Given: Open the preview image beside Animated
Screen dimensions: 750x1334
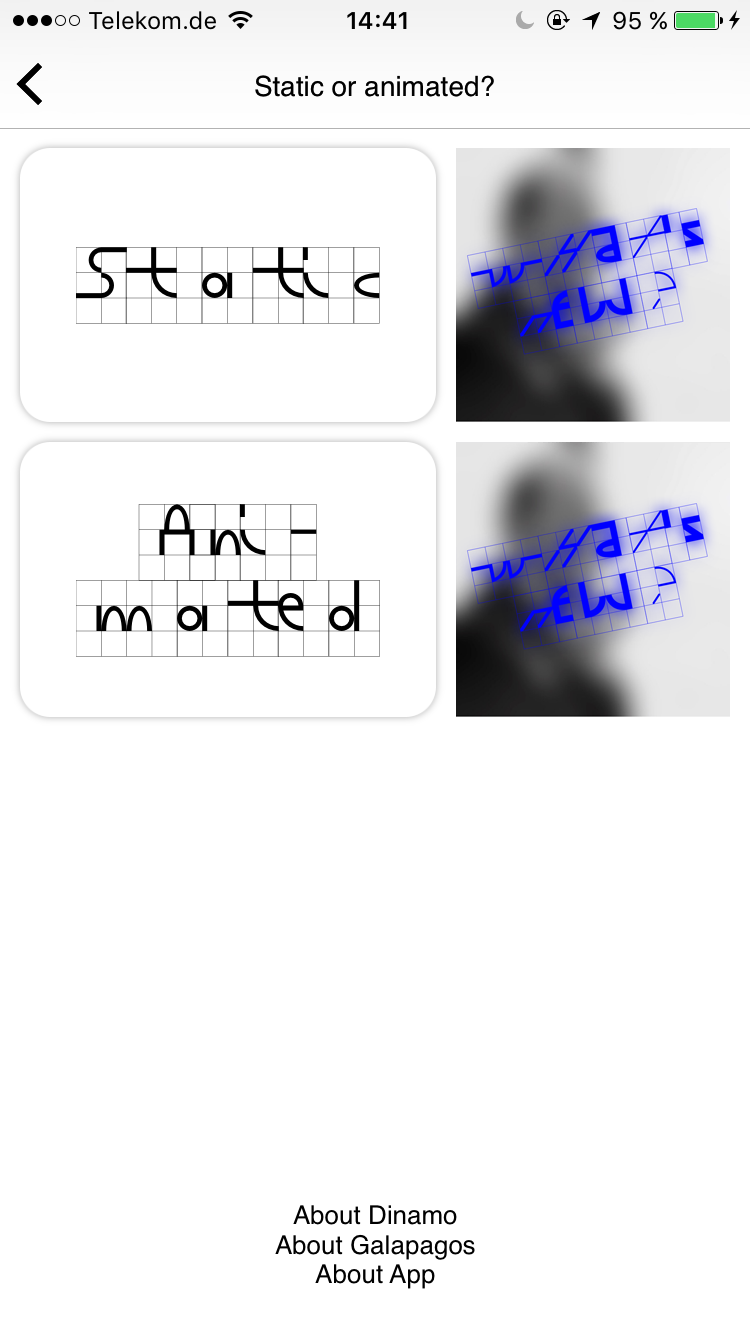Looking at the screenshot, I should [x=593, y=580].
